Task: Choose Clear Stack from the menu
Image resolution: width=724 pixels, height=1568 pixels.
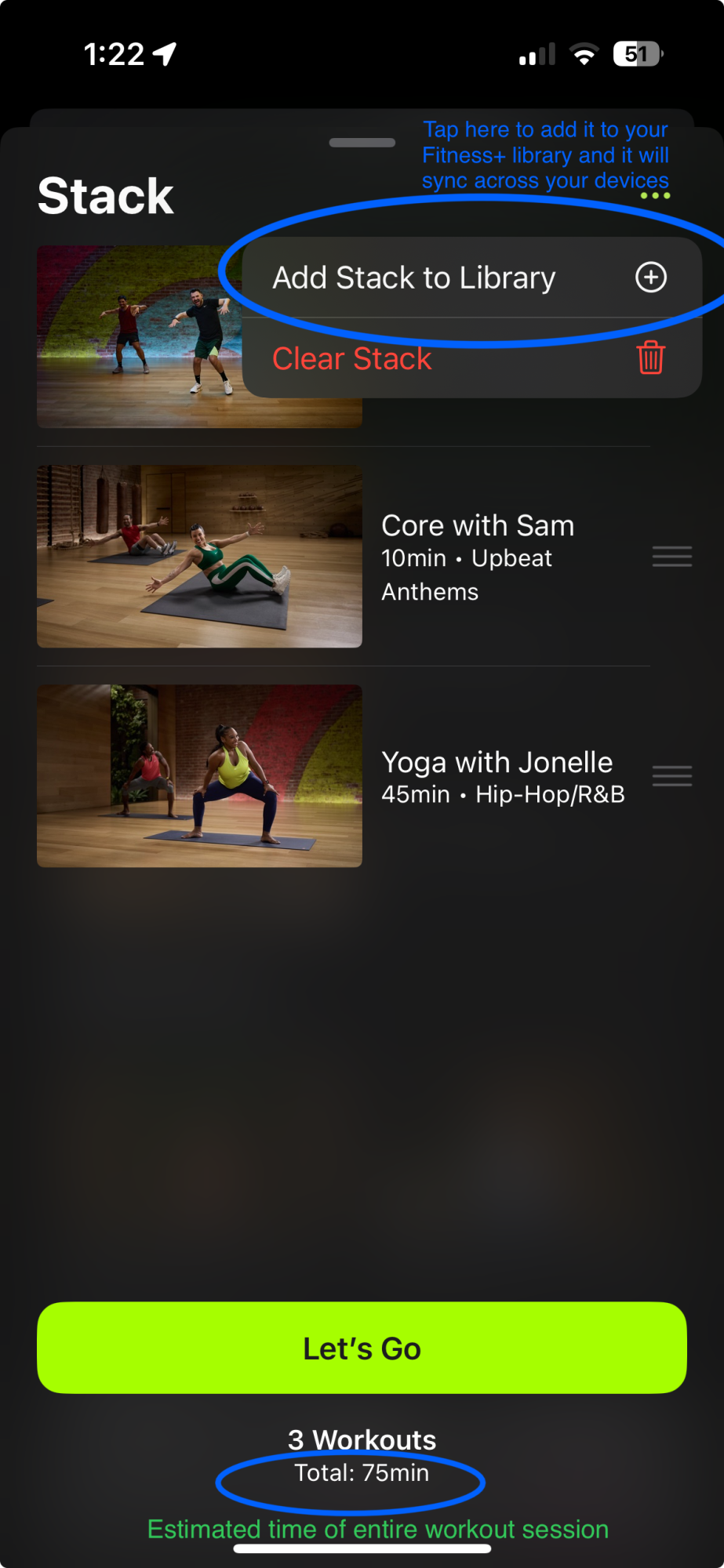Action: (469, 359)
